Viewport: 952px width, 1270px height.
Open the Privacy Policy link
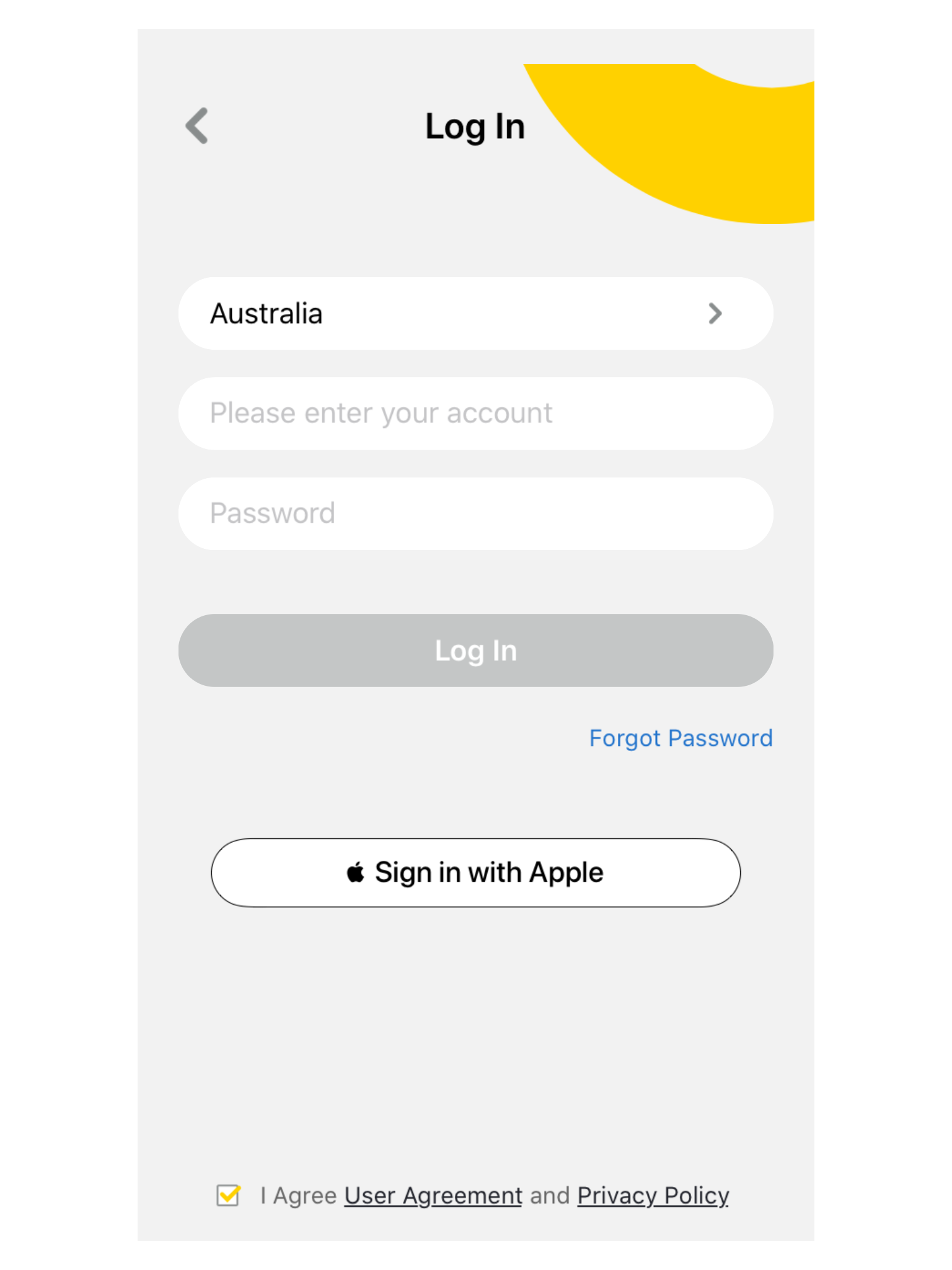coord(653,1195)
